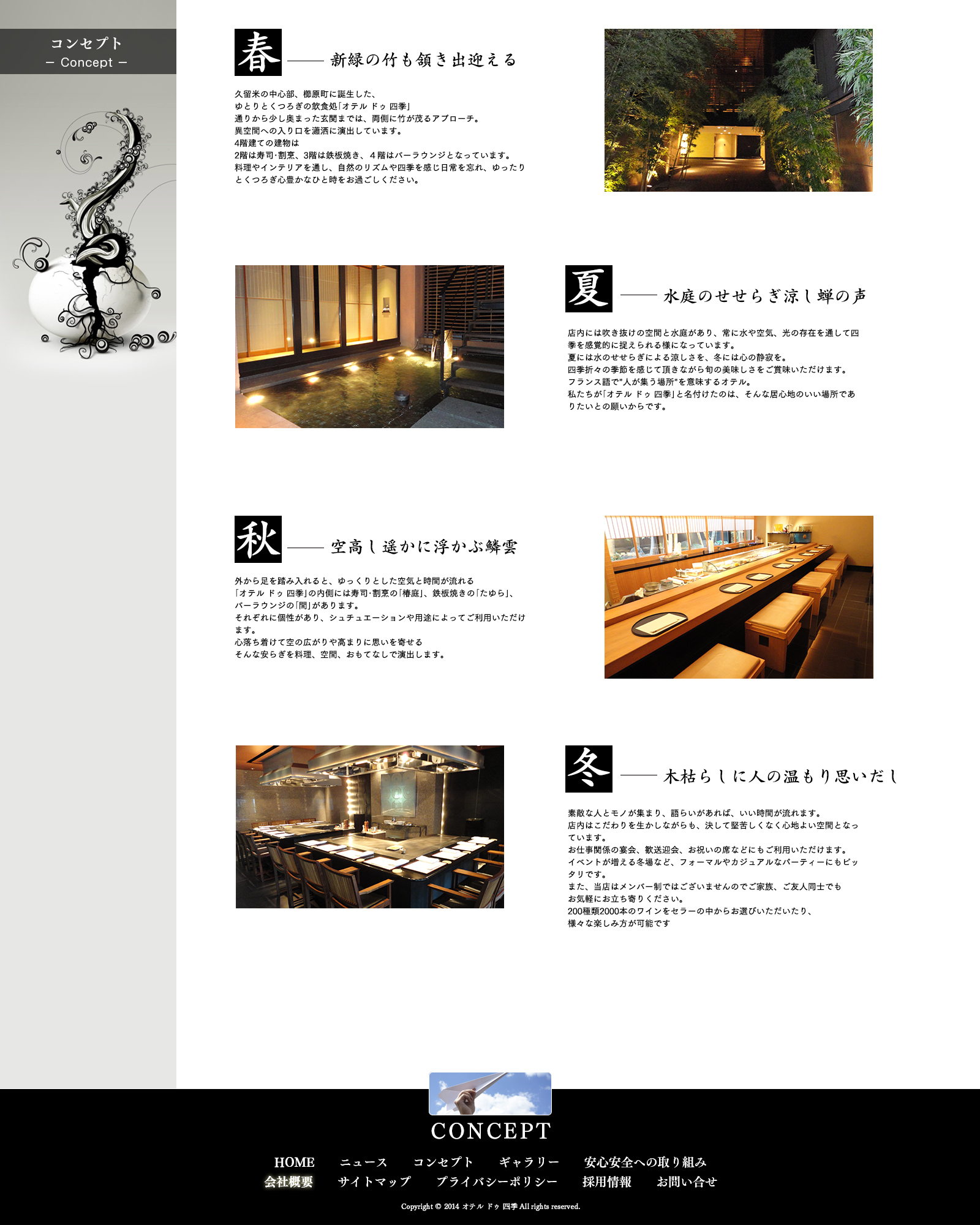View the サイトマップ page

pos(374,1182)
